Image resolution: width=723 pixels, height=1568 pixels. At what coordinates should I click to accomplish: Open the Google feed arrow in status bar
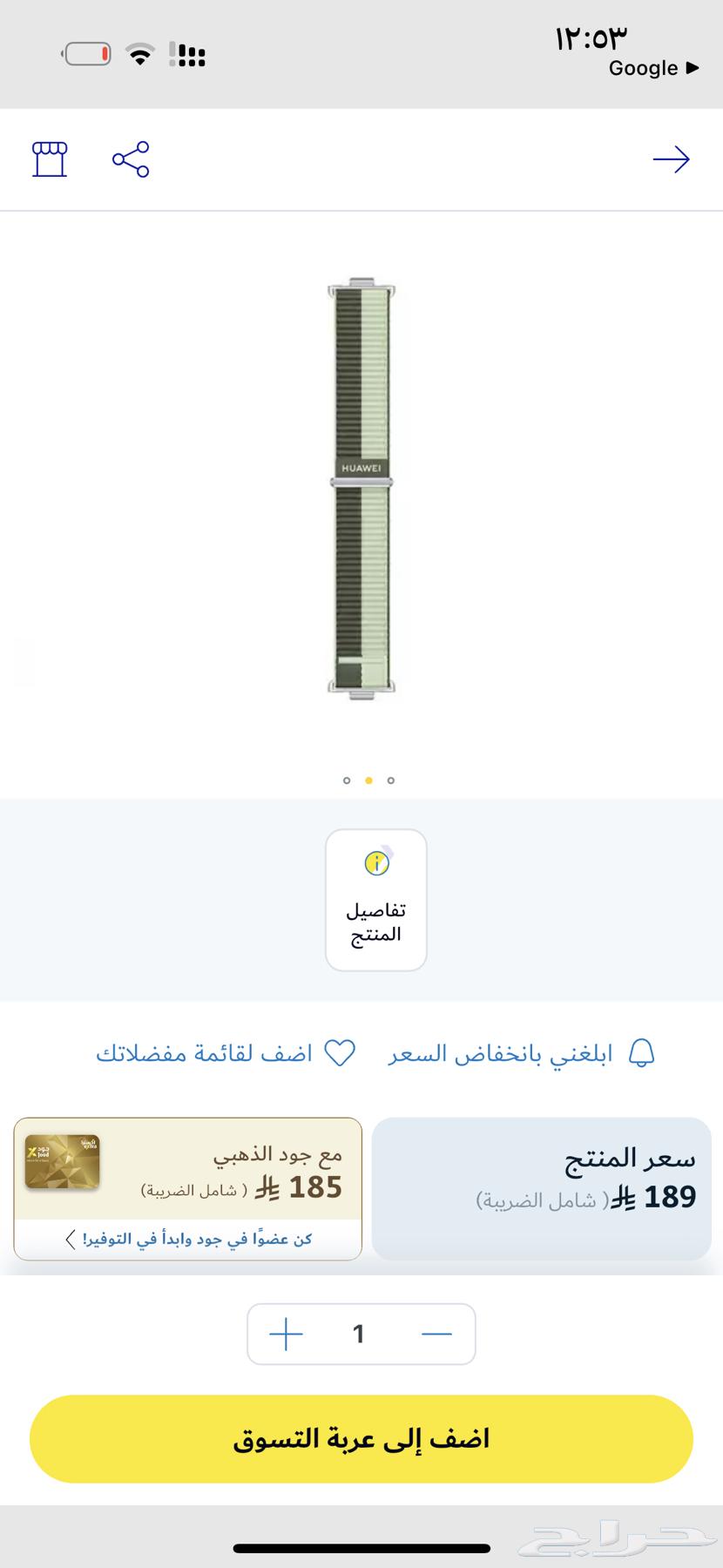click(x=688, y=68)
